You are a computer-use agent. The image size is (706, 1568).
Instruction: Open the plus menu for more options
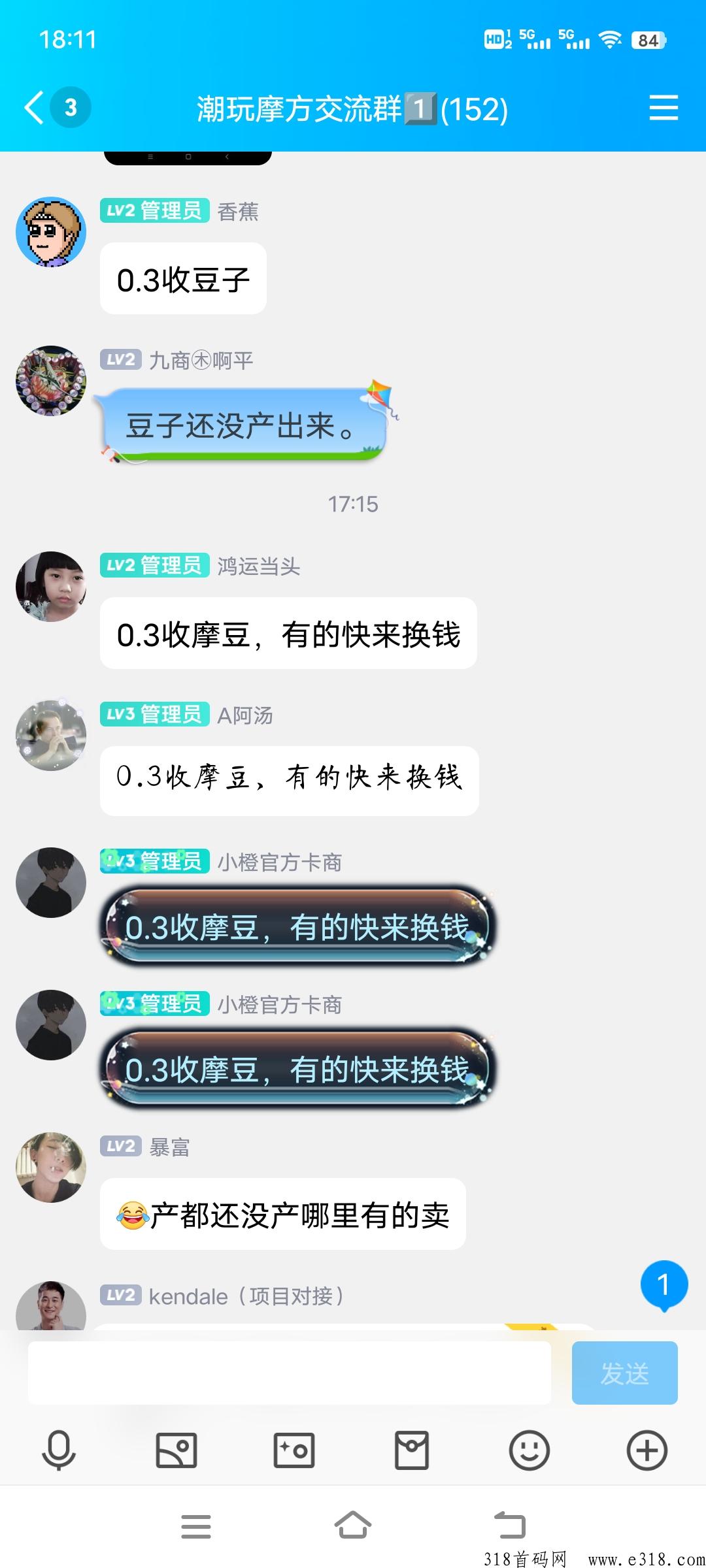tap(647, 1450)
